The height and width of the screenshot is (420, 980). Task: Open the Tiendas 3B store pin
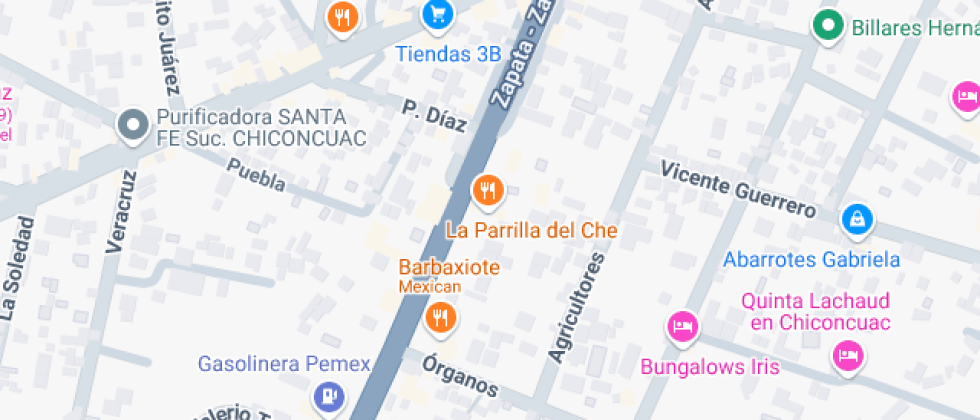click(x=438, y=14)
